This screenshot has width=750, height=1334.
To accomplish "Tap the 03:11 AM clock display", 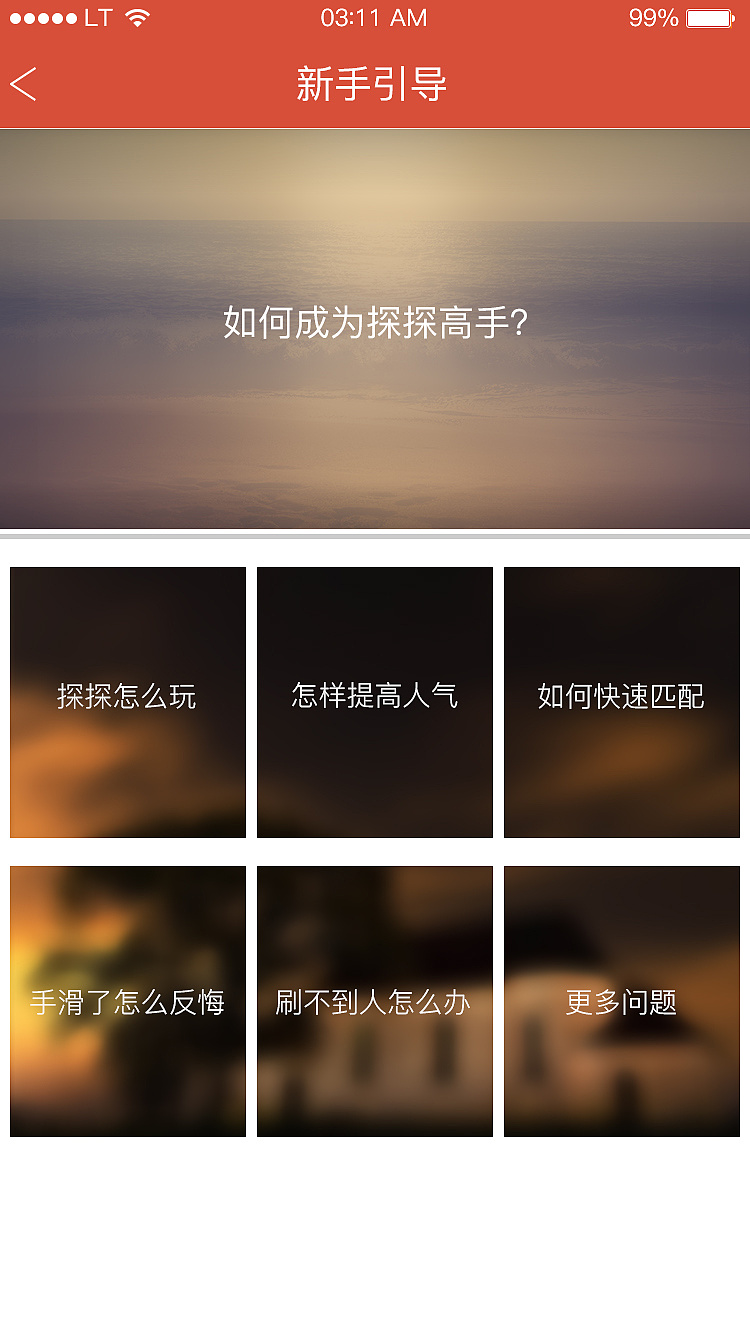I will click(x=374, y=16).
